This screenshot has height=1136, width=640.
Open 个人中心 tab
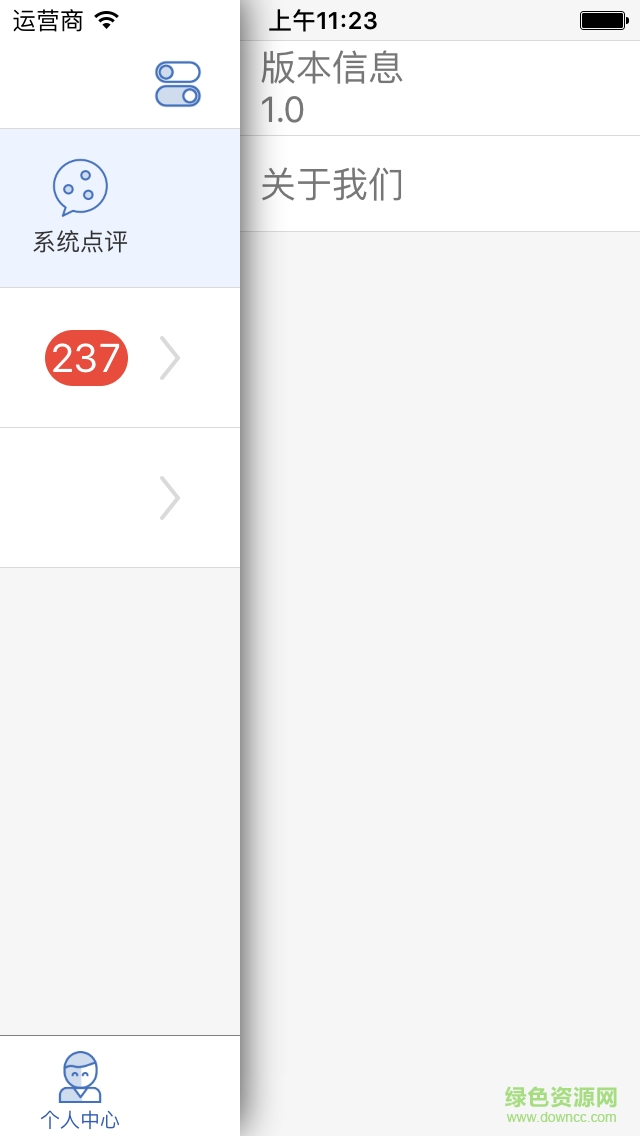(x=80, y=1088)
